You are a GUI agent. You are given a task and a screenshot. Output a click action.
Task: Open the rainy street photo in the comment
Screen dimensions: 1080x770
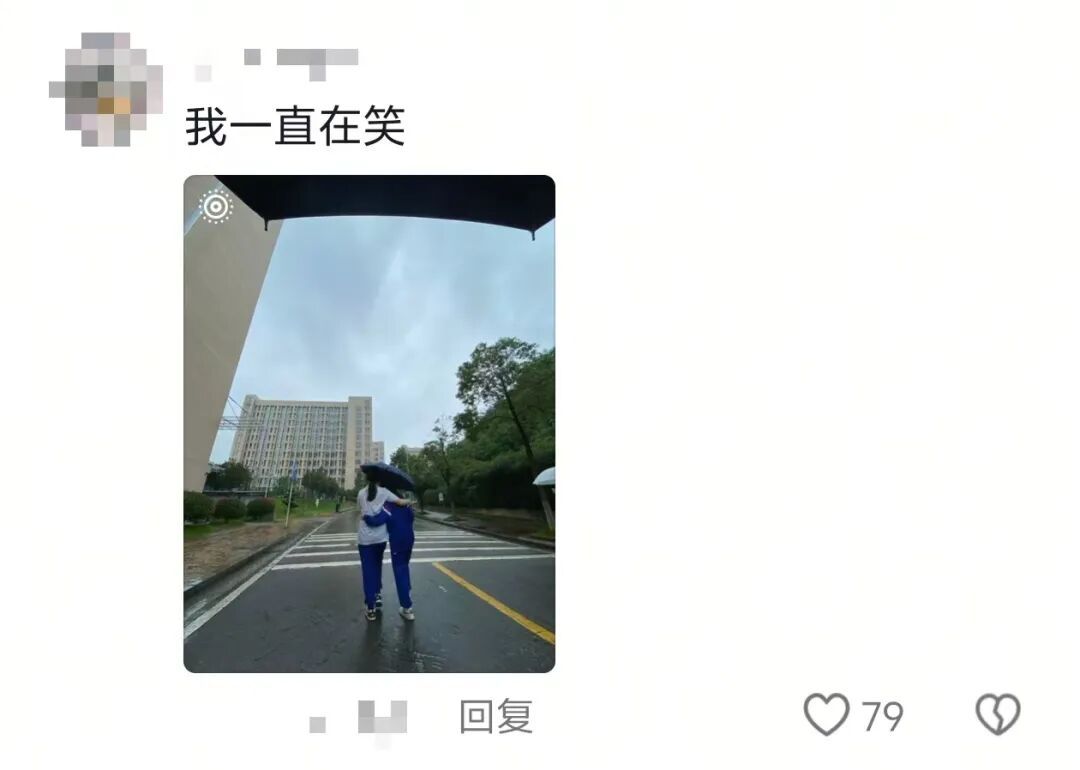point(369,423)
